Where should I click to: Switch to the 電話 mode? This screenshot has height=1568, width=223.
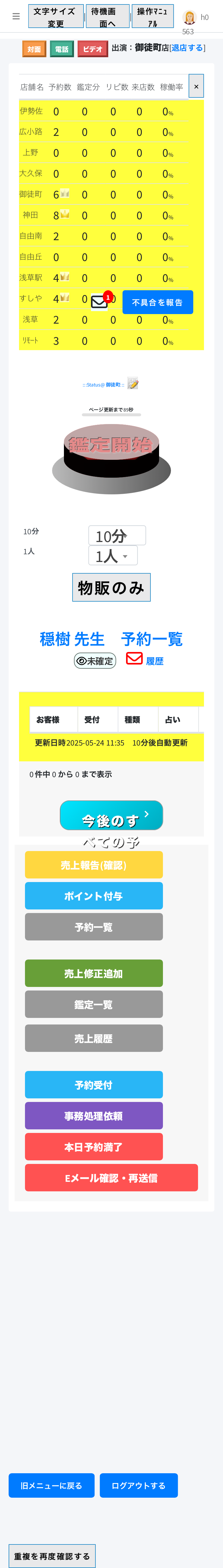[x=62, y=49]
